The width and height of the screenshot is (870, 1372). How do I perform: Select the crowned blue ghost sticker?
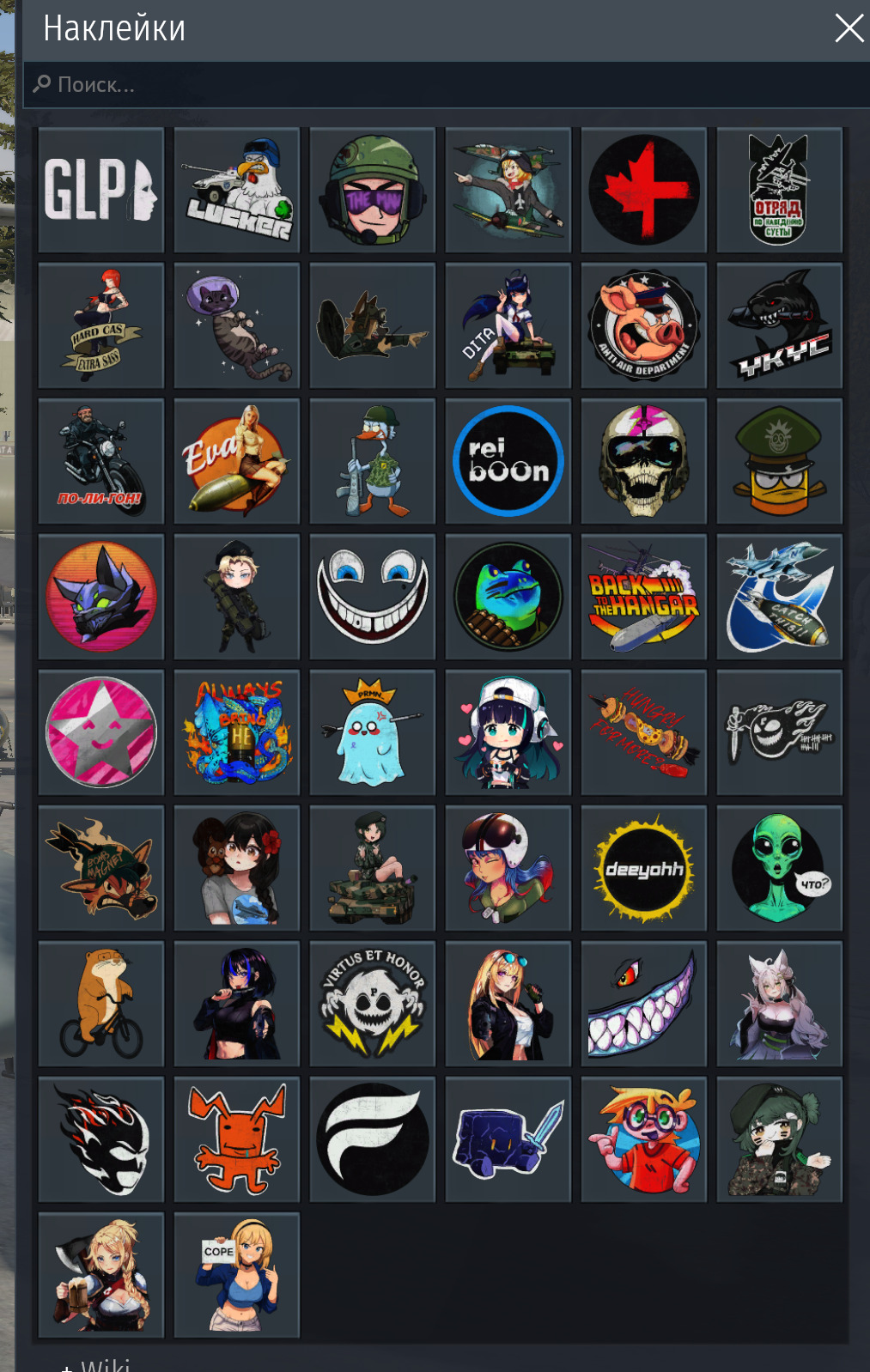[373, 732]
